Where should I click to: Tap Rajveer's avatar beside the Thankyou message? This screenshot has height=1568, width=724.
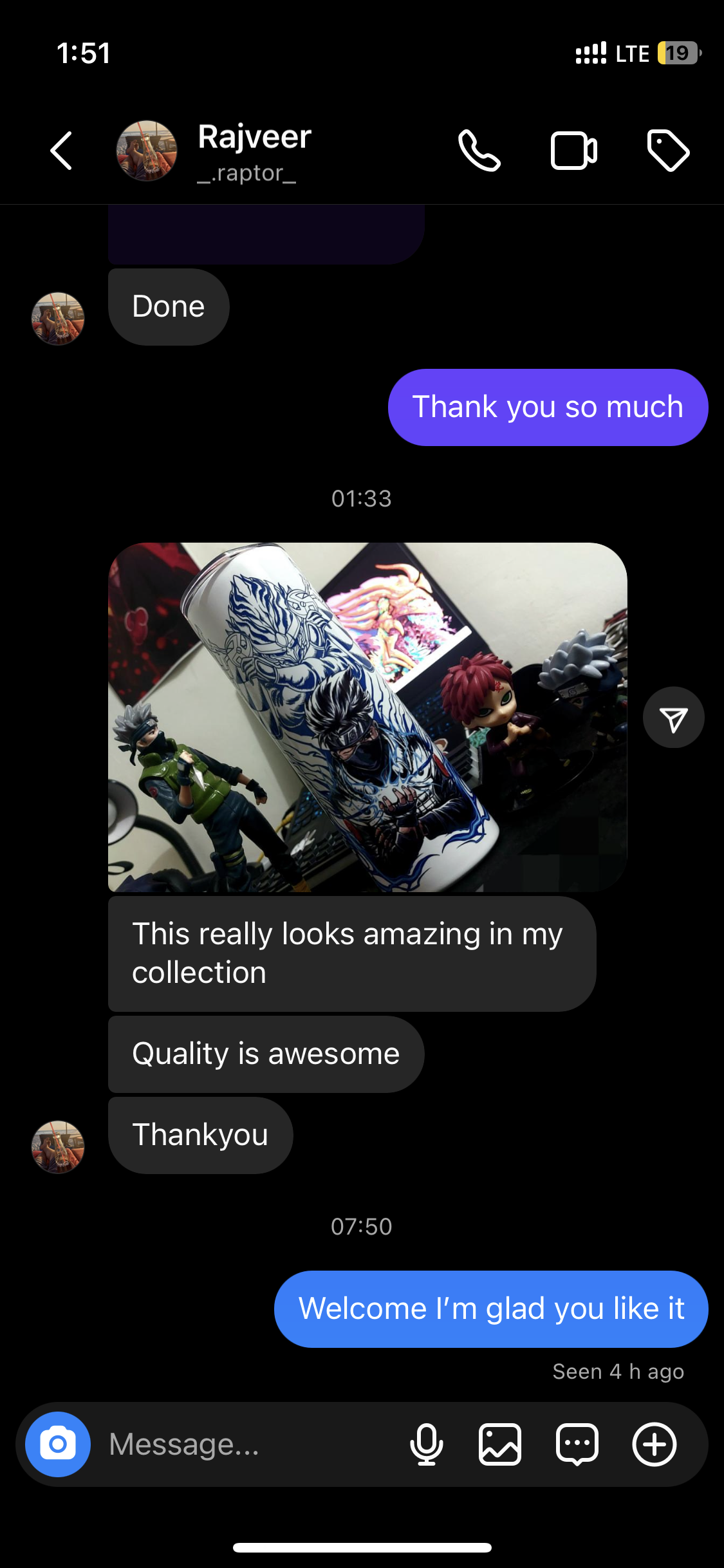click(x=58, y=1147)
